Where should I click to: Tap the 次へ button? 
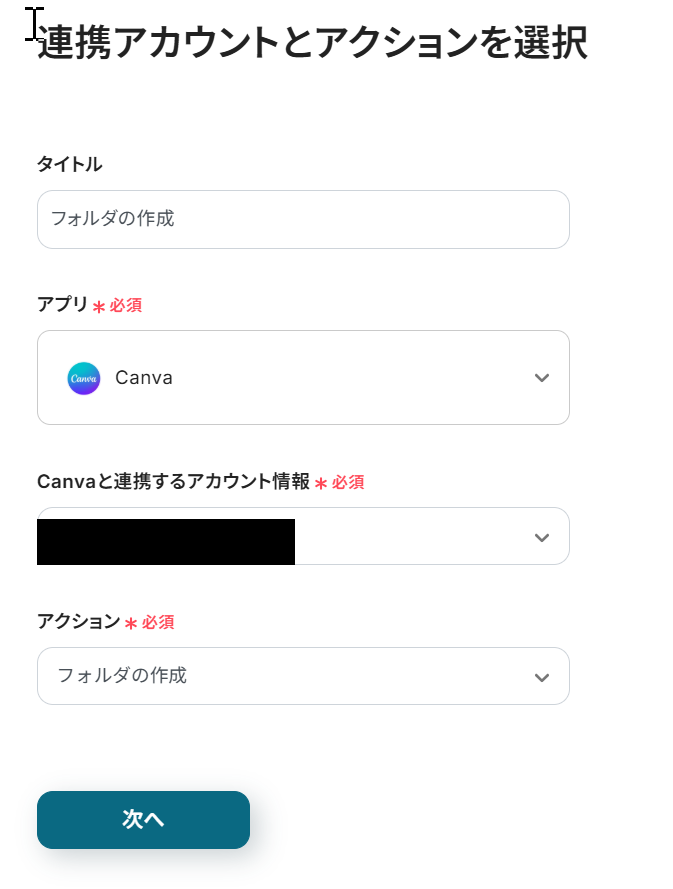(143, 819)
